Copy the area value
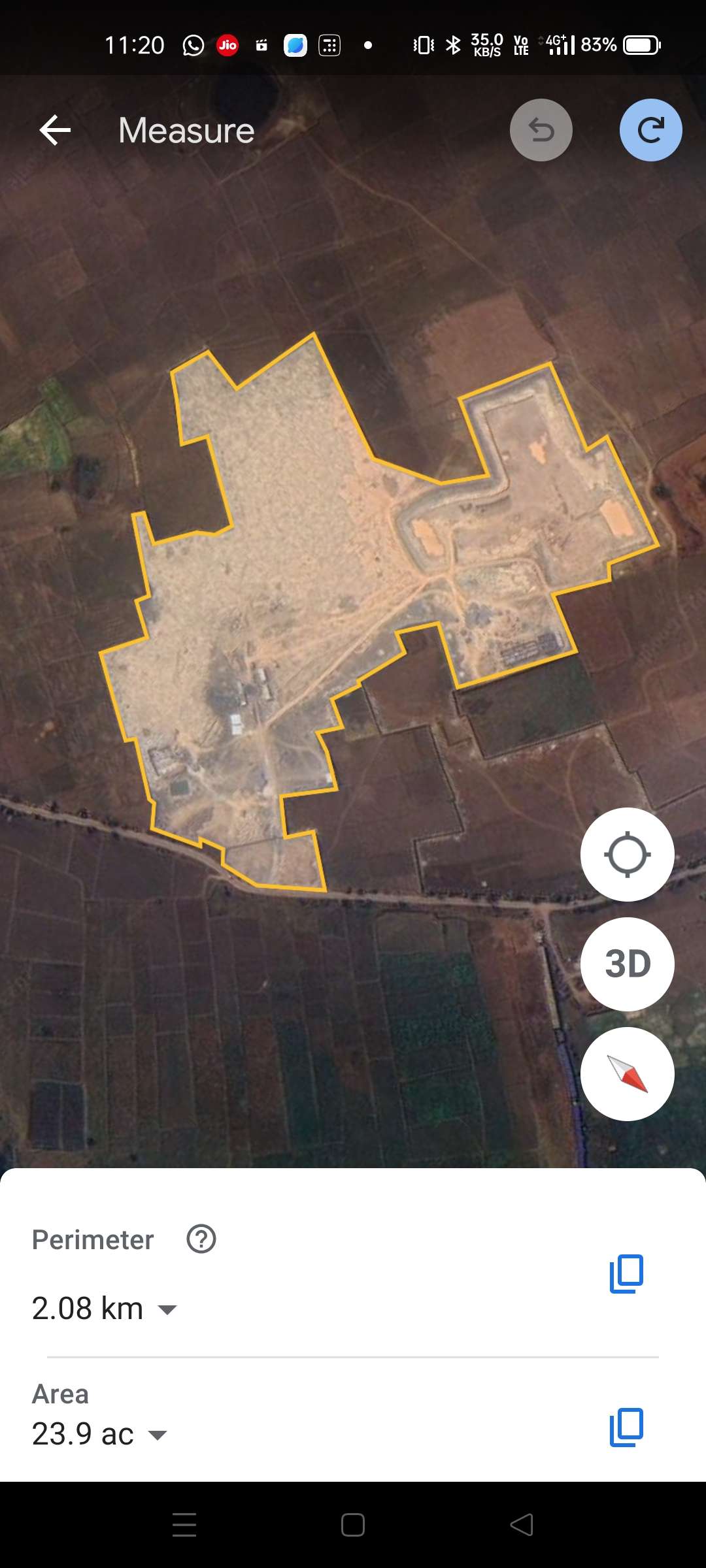 click(626, 1428)
